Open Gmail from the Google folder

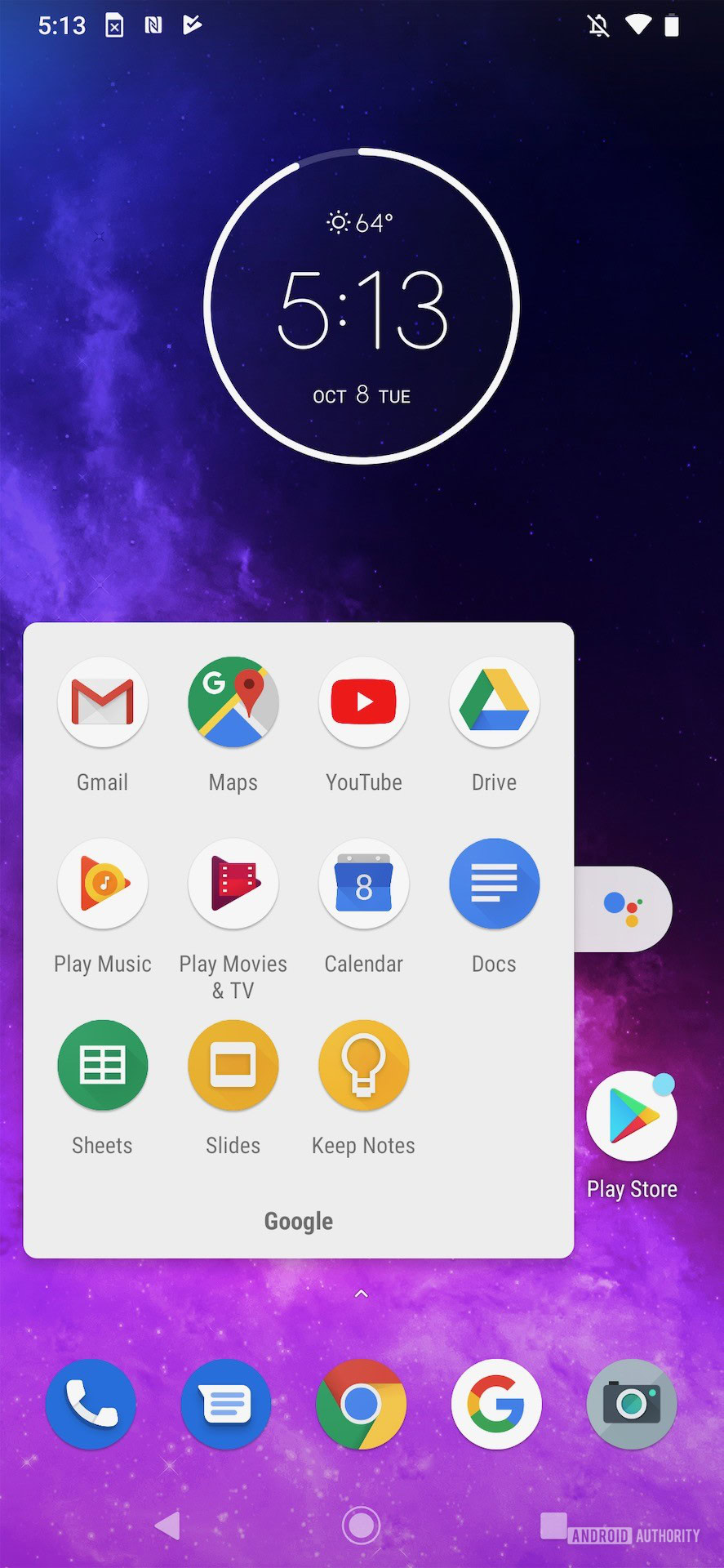pyautogui.click(x=103, y=703)
